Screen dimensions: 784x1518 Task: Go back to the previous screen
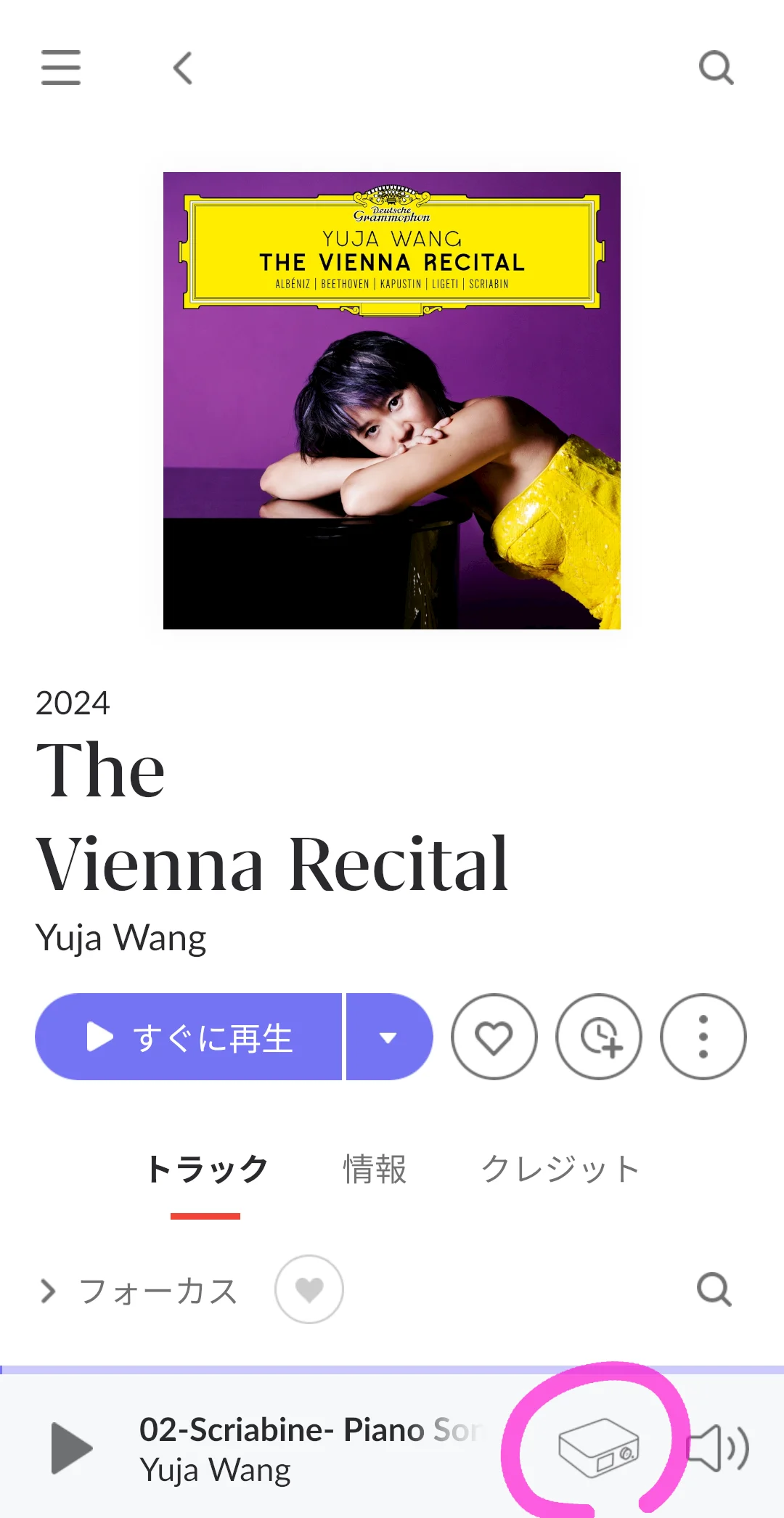tap(183, 68)
